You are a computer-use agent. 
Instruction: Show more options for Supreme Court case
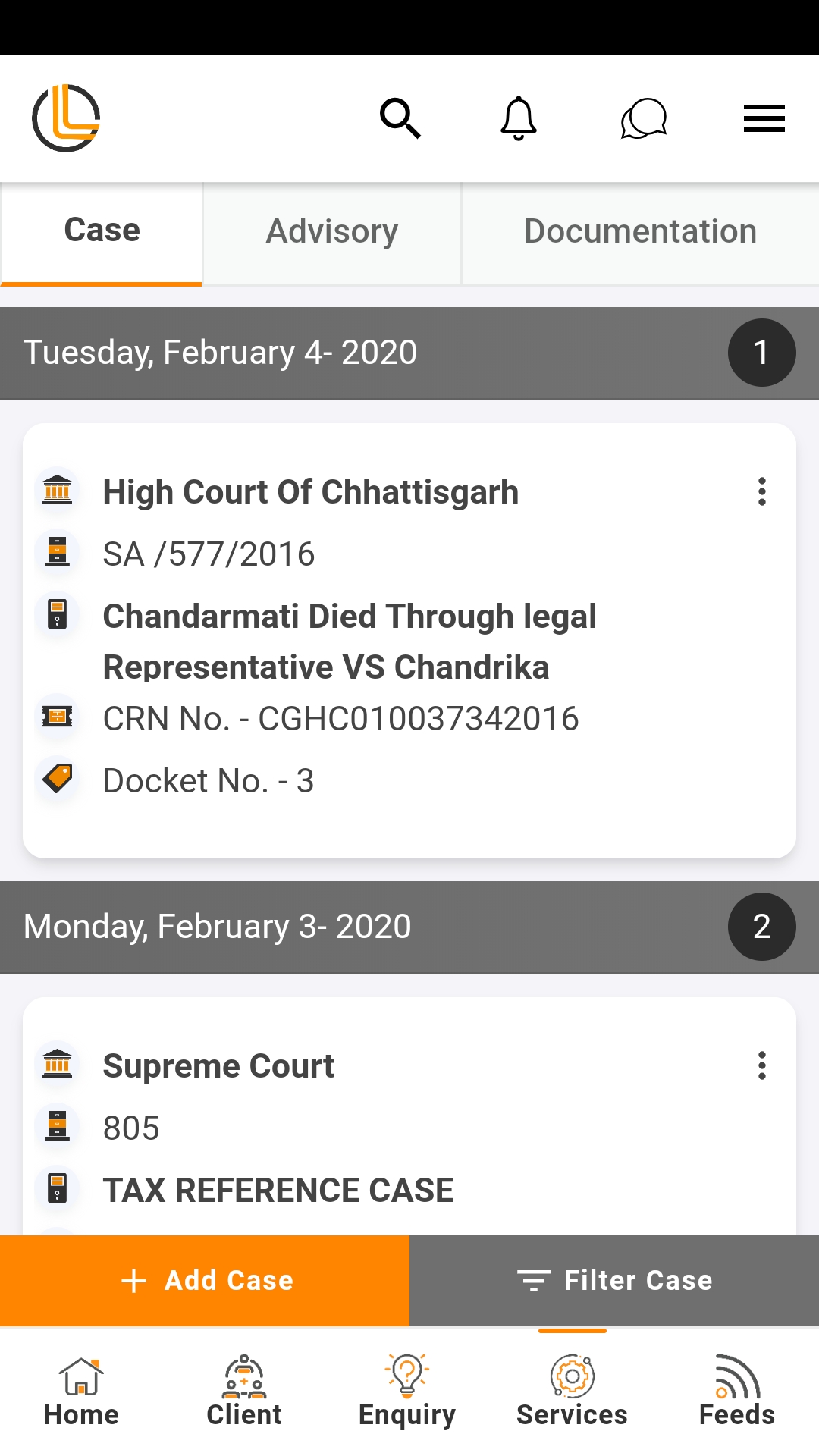click(x=762, y=1066)
